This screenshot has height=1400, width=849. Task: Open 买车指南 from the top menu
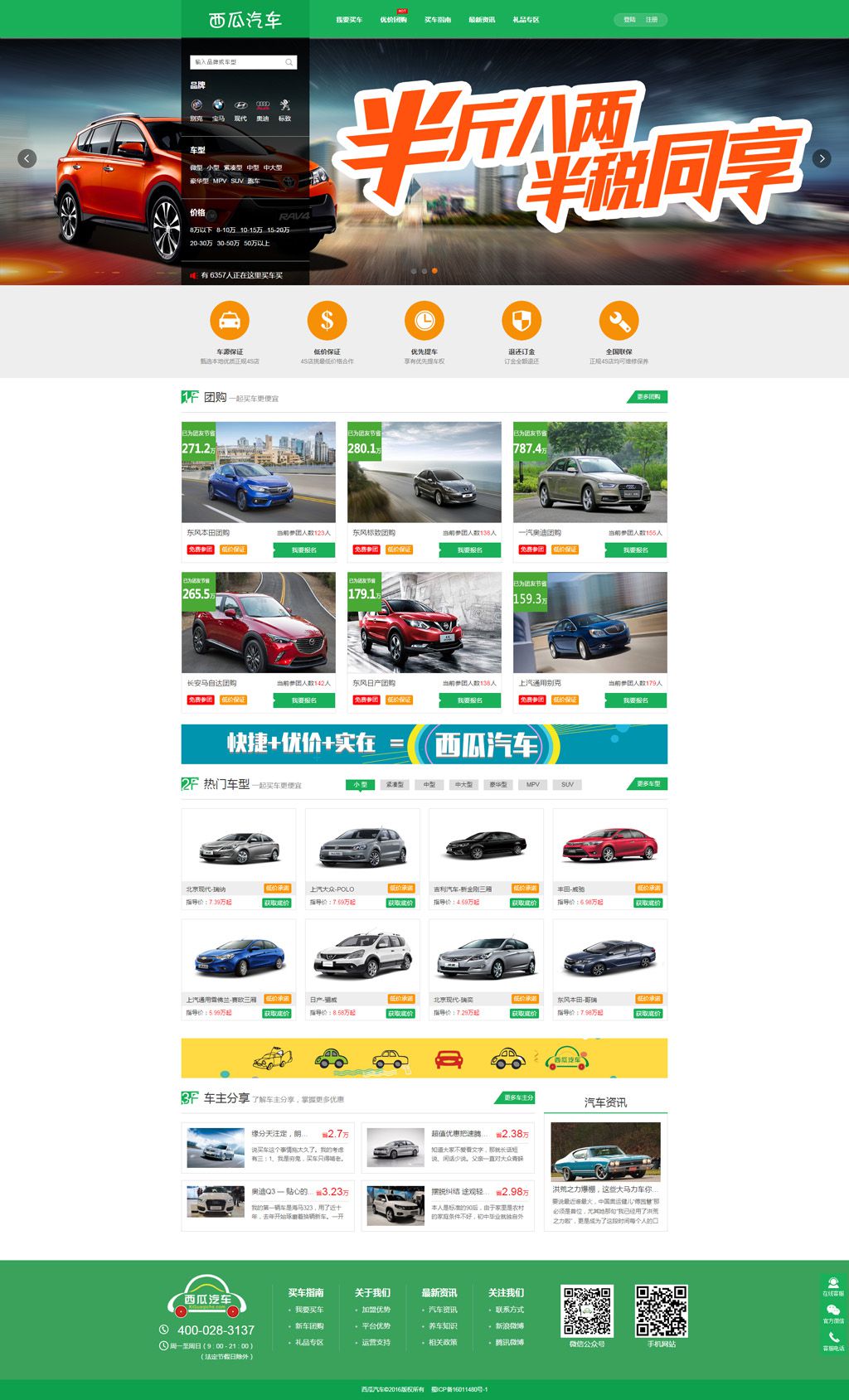[438, 19]
